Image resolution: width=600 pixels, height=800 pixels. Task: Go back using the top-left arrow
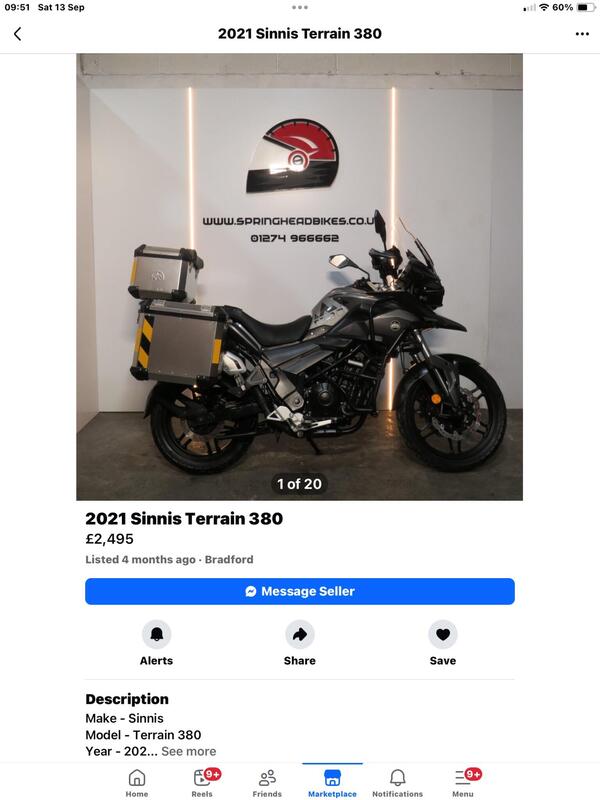[x=17, y=34]
